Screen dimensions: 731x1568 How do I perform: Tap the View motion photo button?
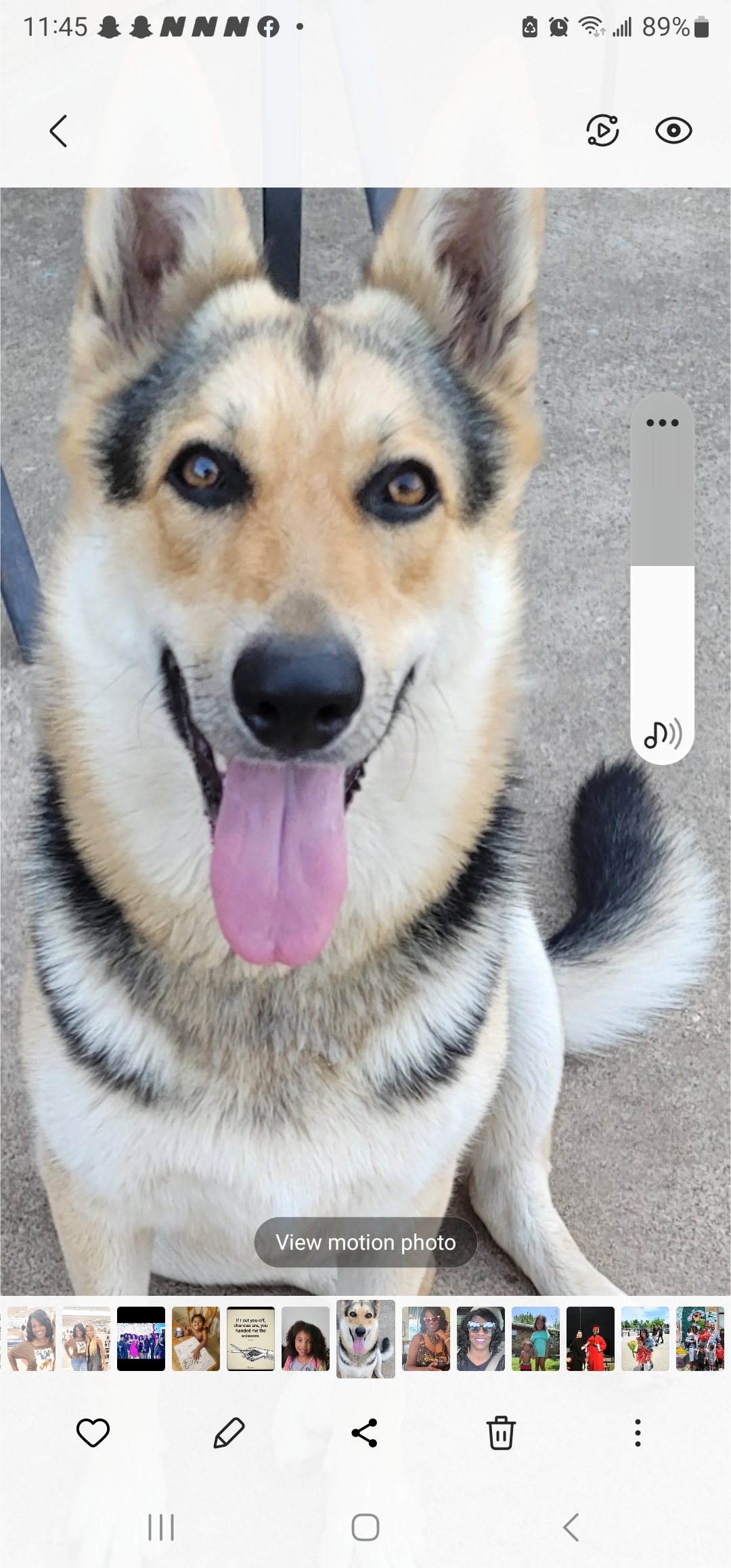point(365,1242)
